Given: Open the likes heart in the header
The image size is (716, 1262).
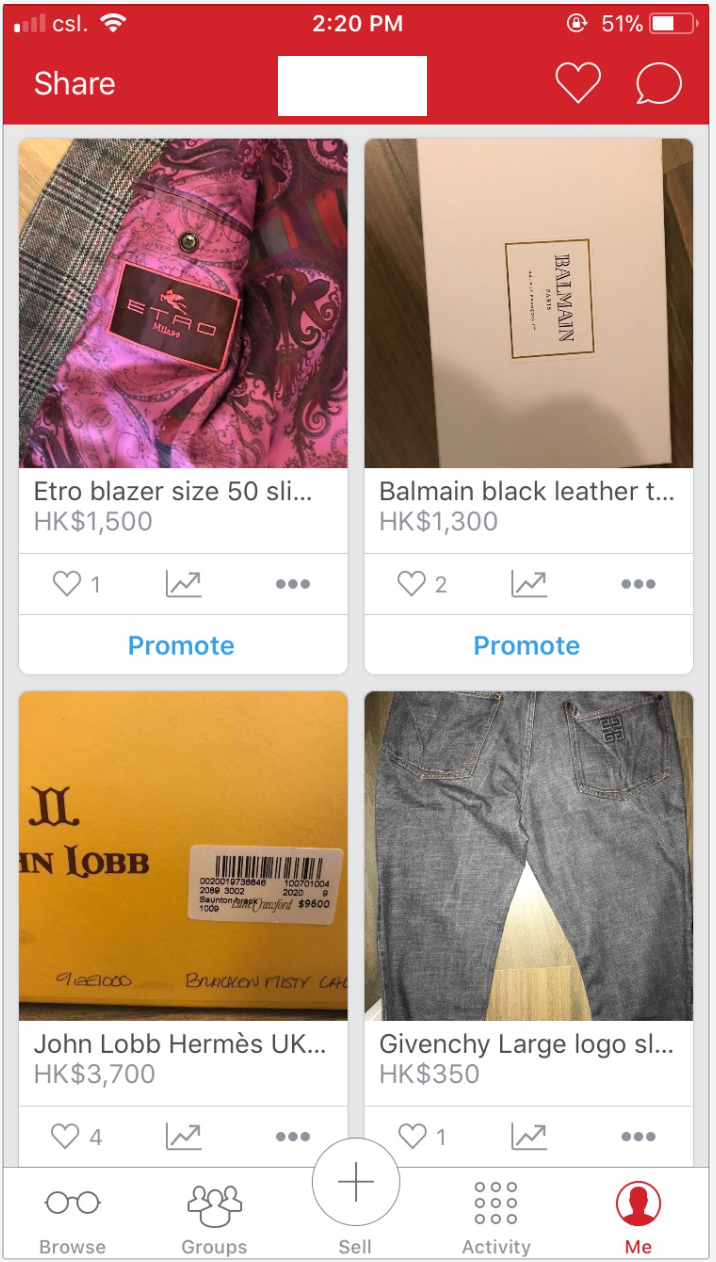Looking at the screenshot, I should pyautogui.click(x=578, y=84).
